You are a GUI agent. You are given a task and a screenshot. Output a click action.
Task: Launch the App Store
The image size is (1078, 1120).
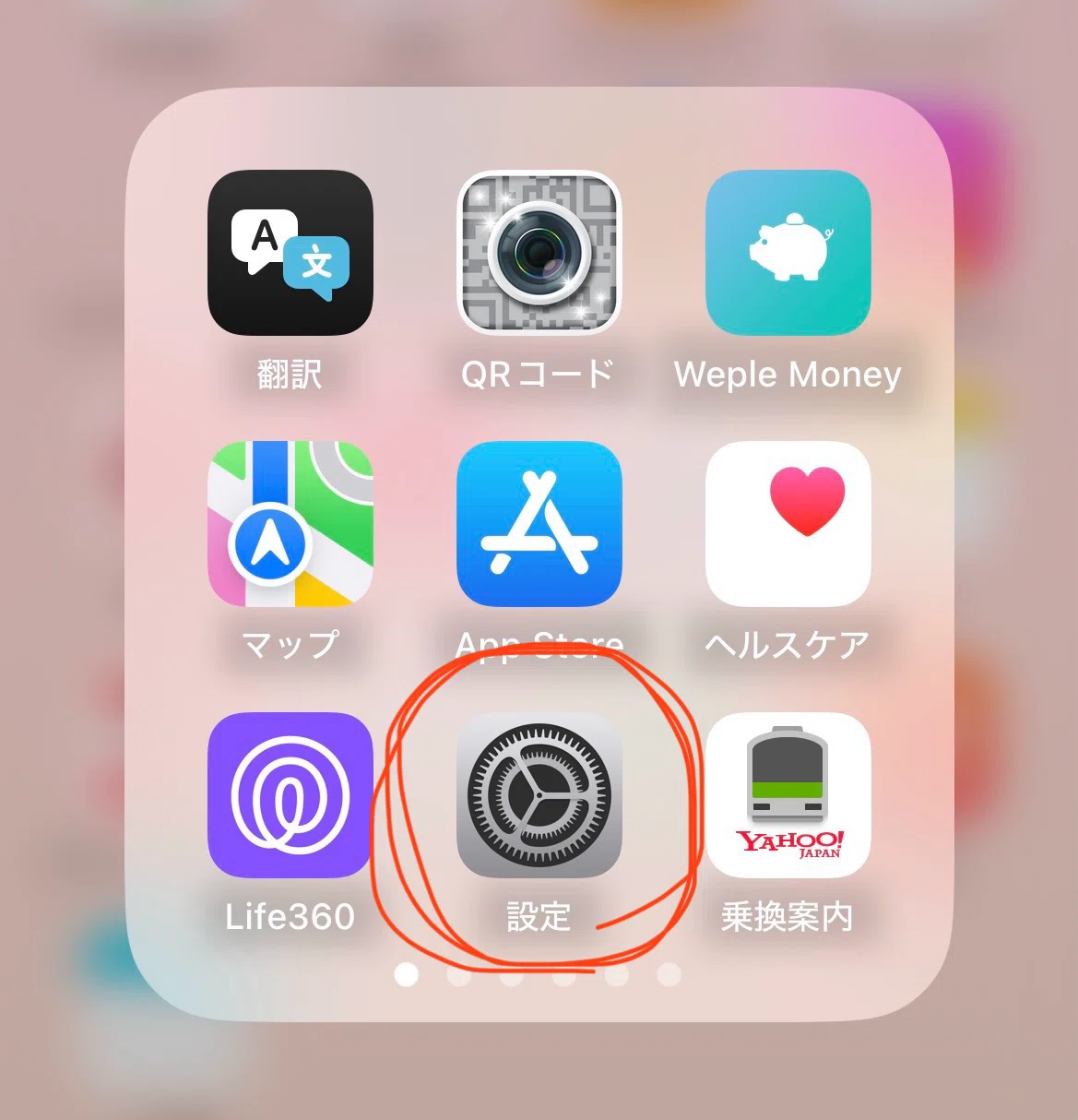click(539, 524)
